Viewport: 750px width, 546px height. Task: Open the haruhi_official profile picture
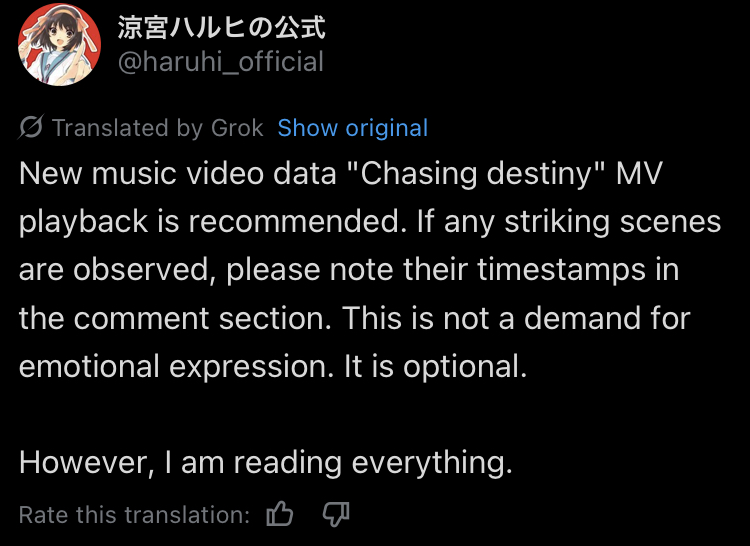click(59, 44)
